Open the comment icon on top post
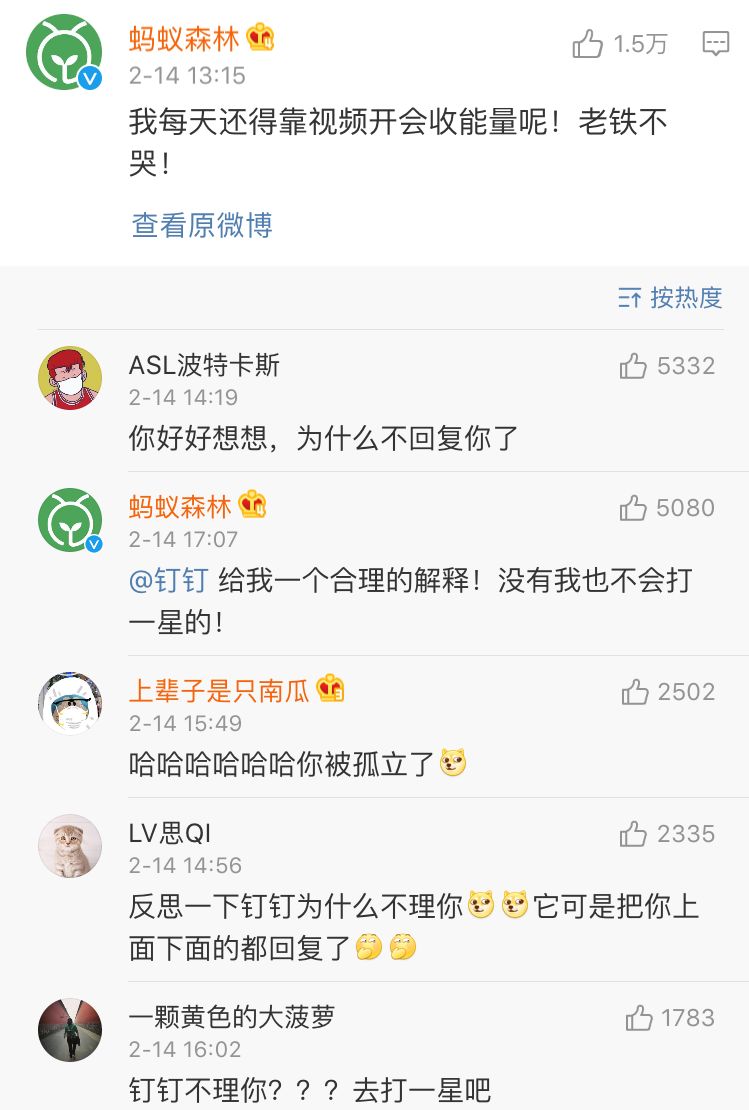Viewport: 749px width, 1110px height. point(715,44)
